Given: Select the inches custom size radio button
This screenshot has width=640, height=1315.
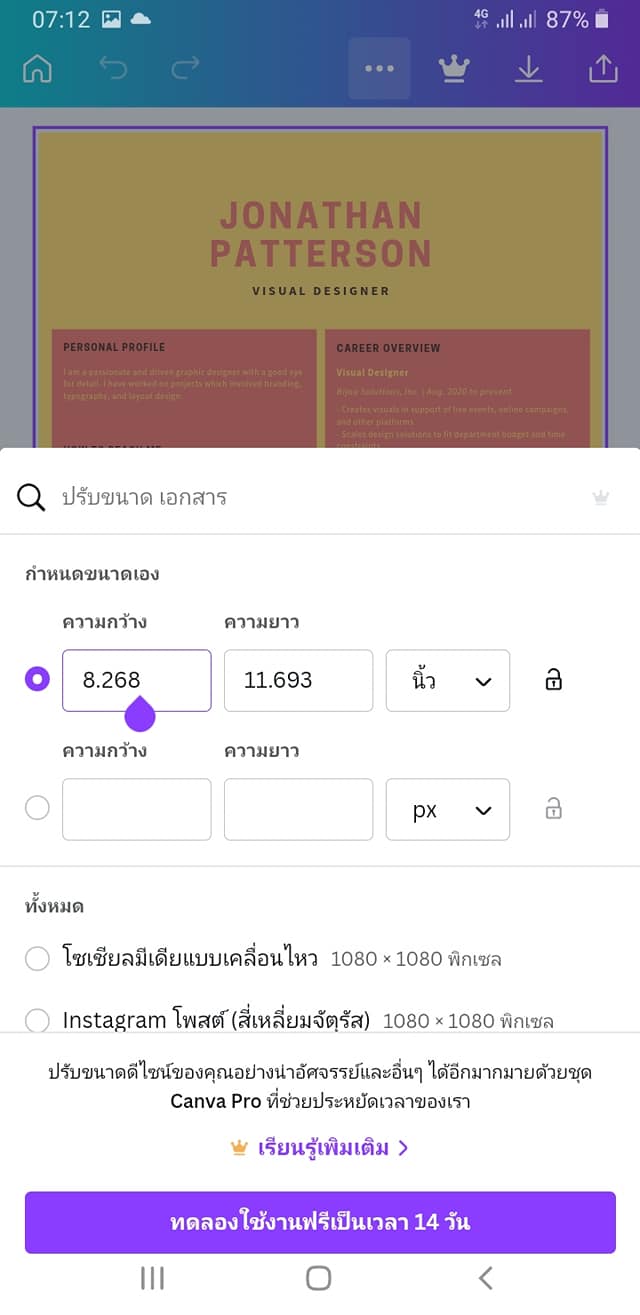Looking at the screenshot, I should pos(37,680).
